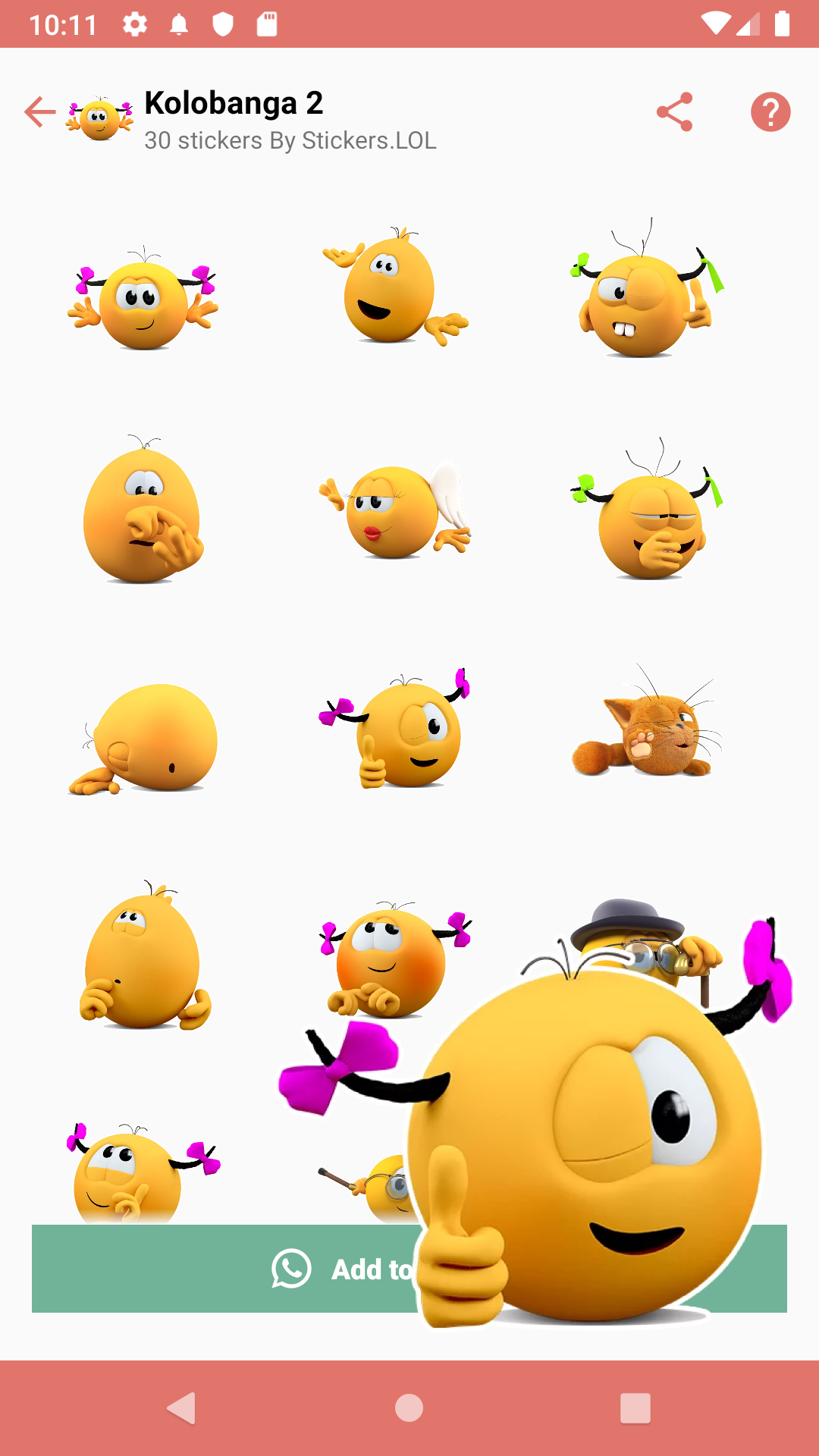View the laughing sticker covering its mouth
819x1456 pixels.
pos(646,508)
